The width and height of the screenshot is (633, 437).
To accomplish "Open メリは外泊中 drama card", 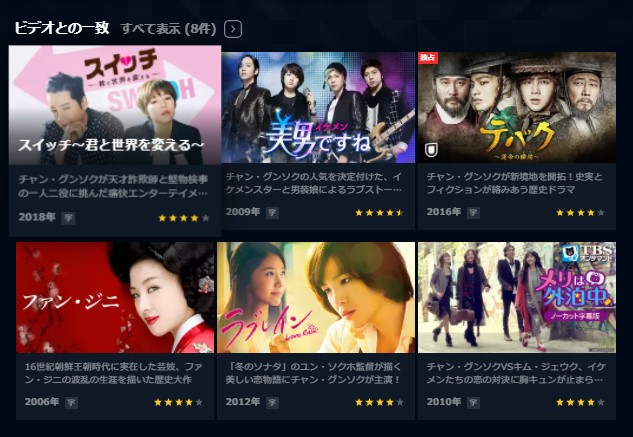I will point(516,298).
